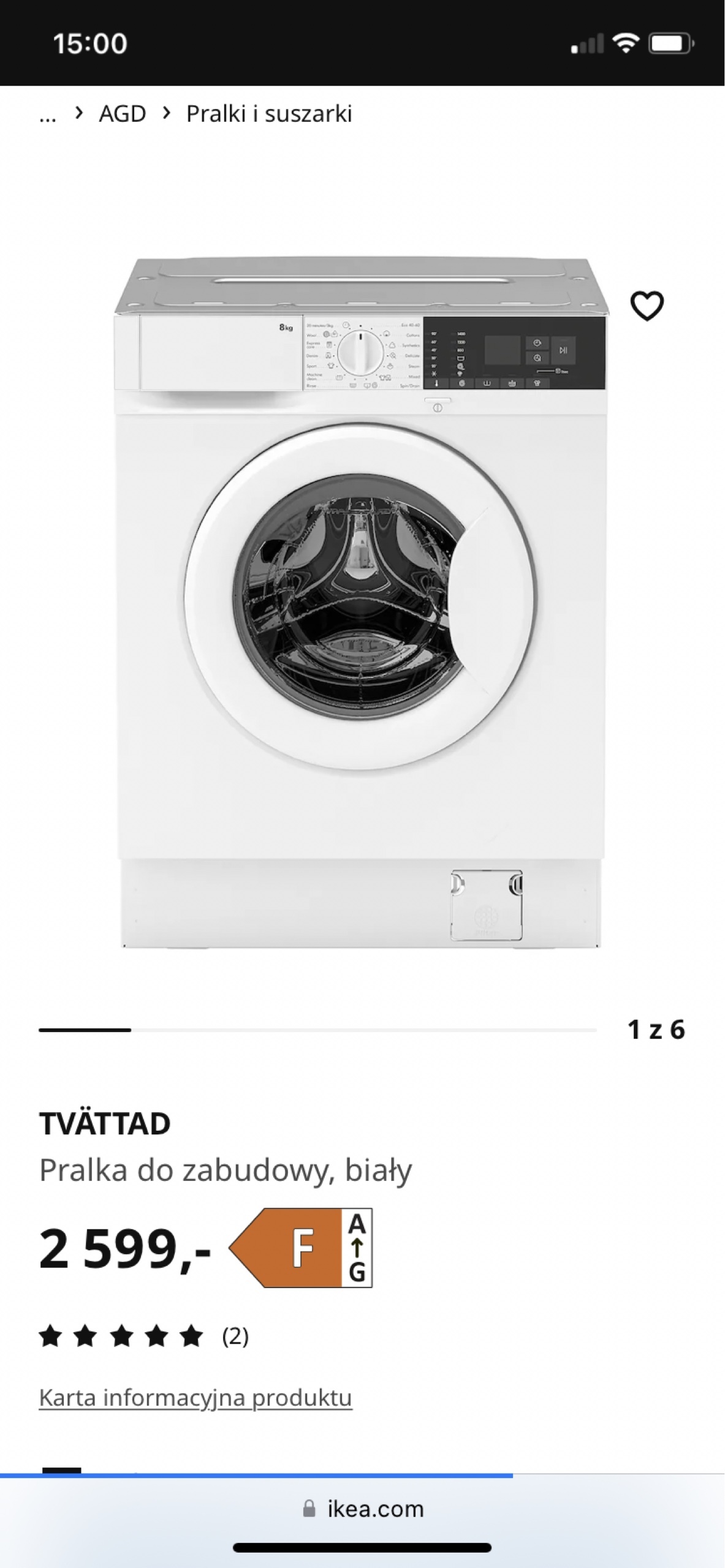725x1568 pixels.
Task: Open the AGD breadcrumb link
Action: tap(123, 114)
